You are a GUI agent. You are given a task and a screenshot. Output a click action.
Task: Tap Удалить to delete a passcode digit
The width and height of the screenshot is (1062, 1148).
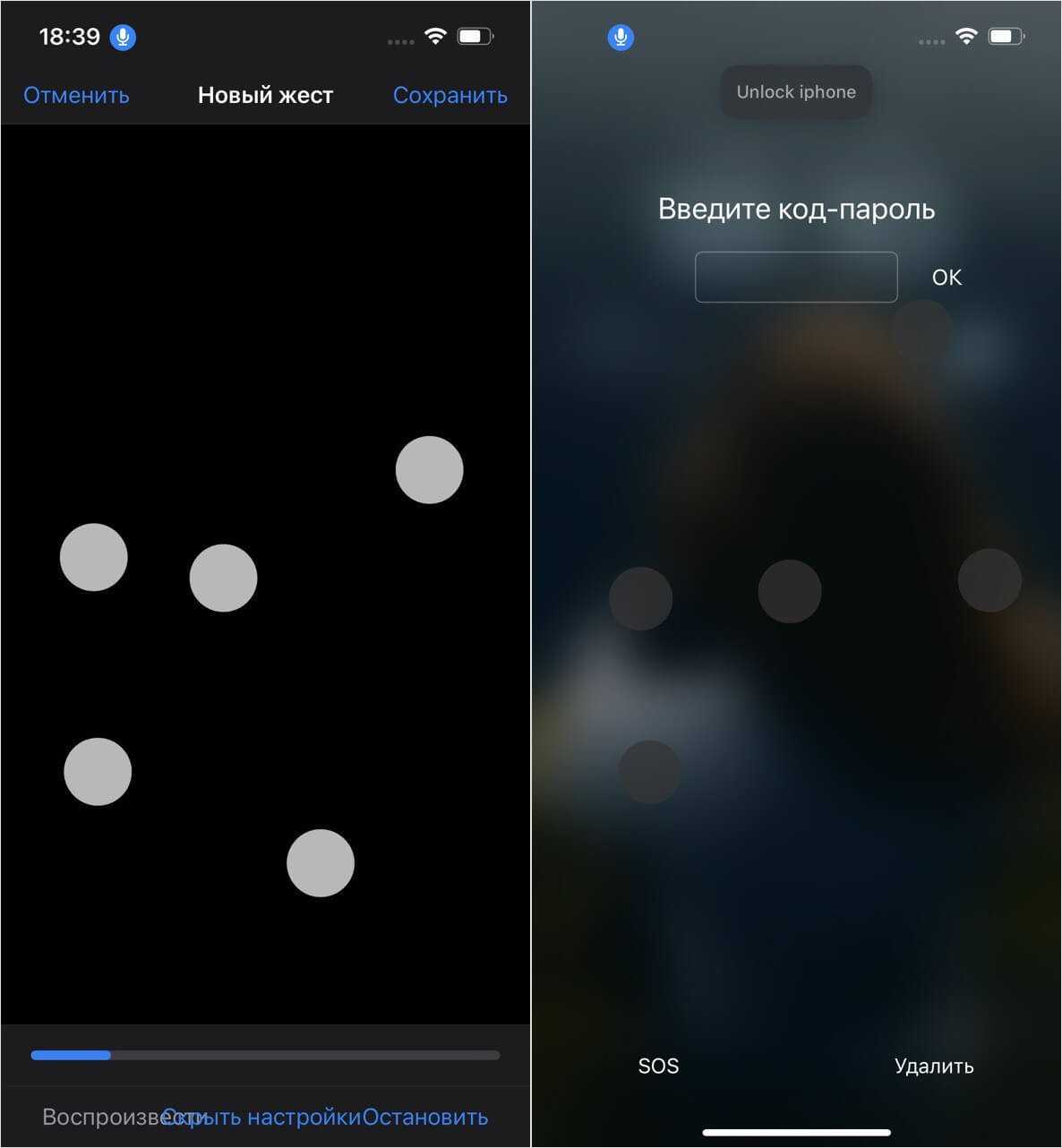(x=934, y=1066)
